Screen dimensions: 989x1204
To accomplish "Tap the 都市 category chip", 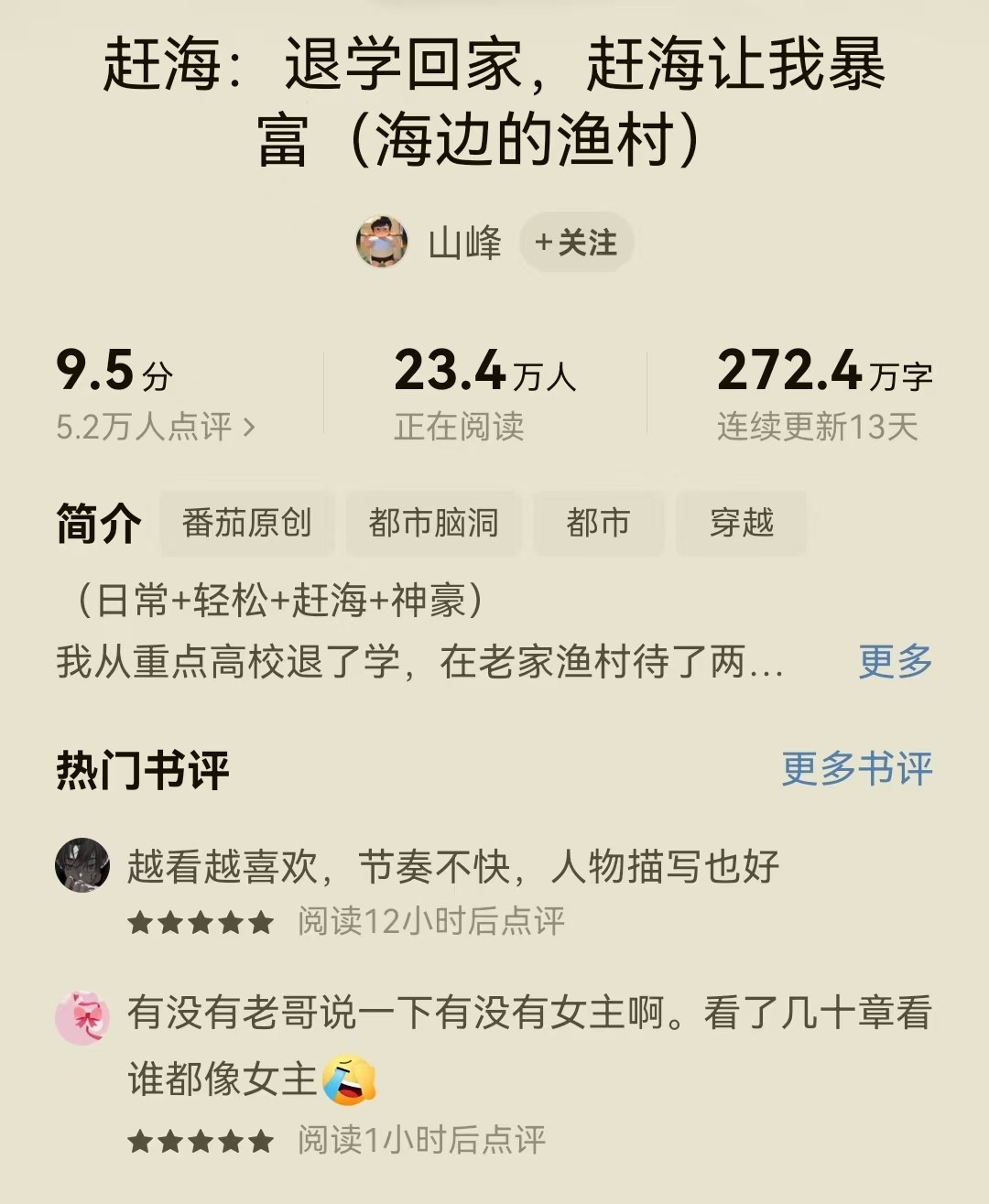I will (598, 523).
